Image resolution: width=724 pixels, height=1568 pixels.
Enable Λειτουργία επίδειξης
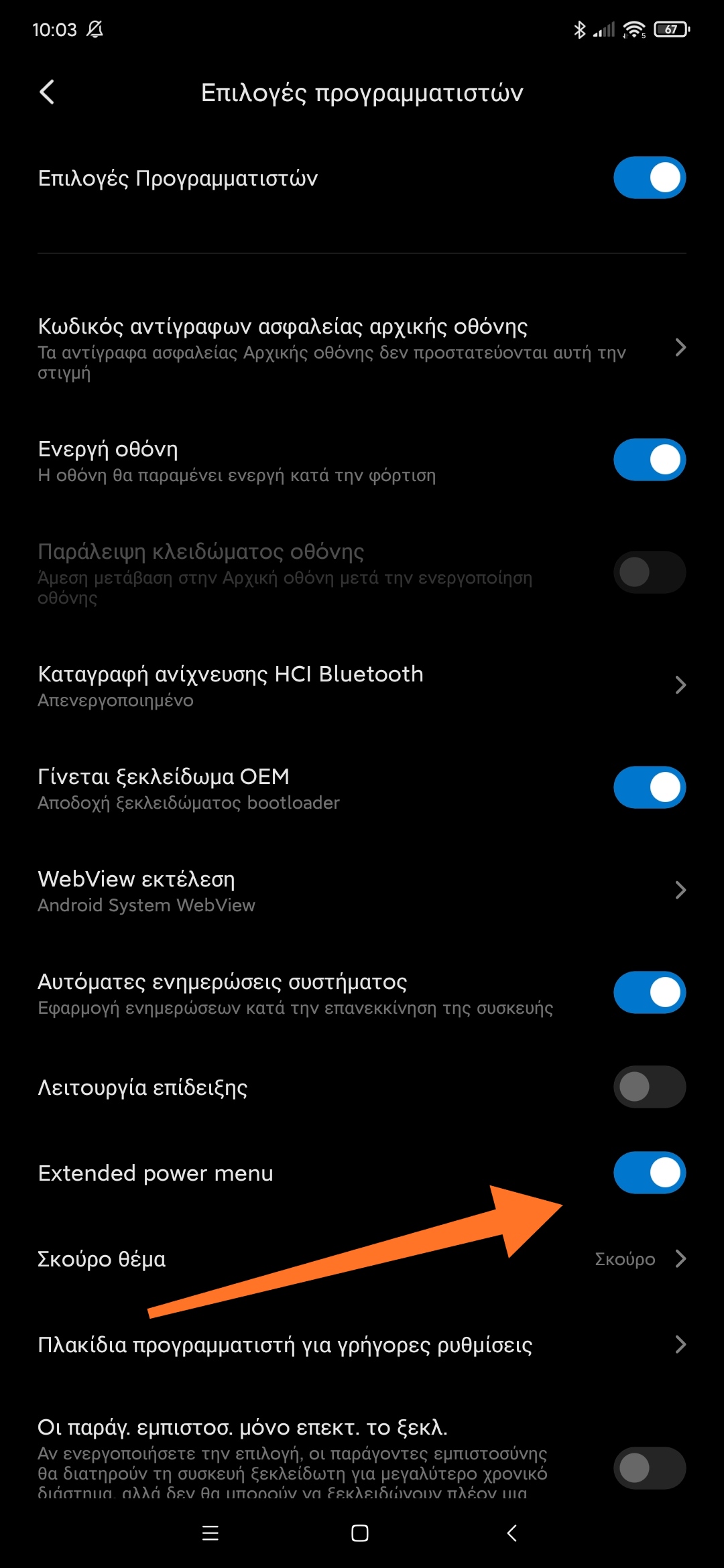pos(649,1087)
